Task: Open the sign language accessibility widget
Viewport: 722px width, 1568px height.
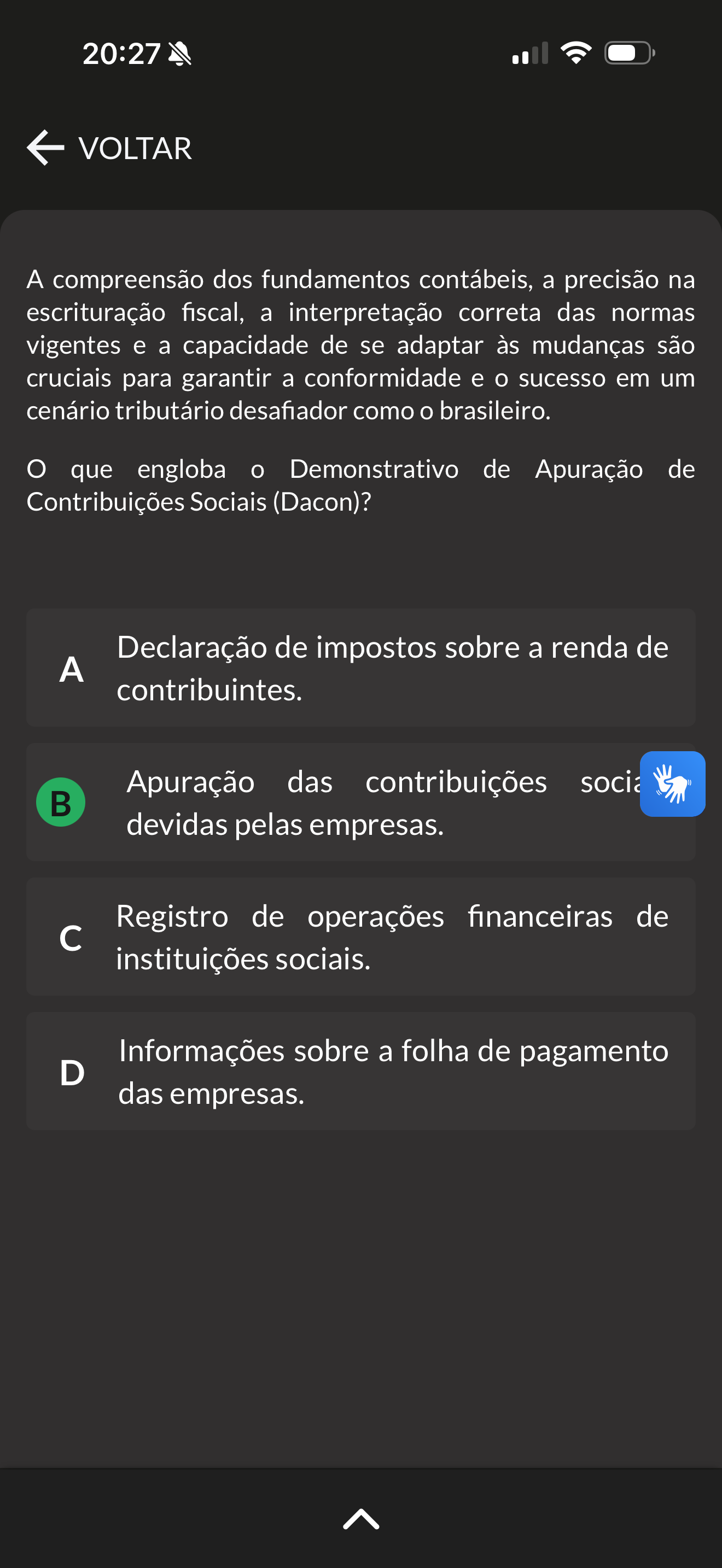Action: tap(672, 784)
